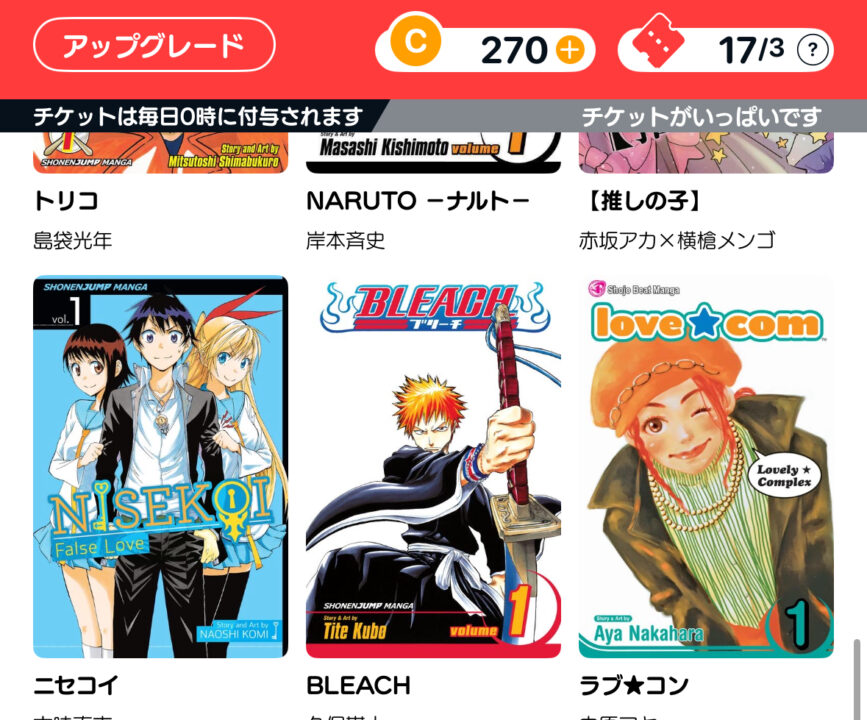Open the トリコ manga
This screenshot has height=720, width=867.
[x=66, y=201]
